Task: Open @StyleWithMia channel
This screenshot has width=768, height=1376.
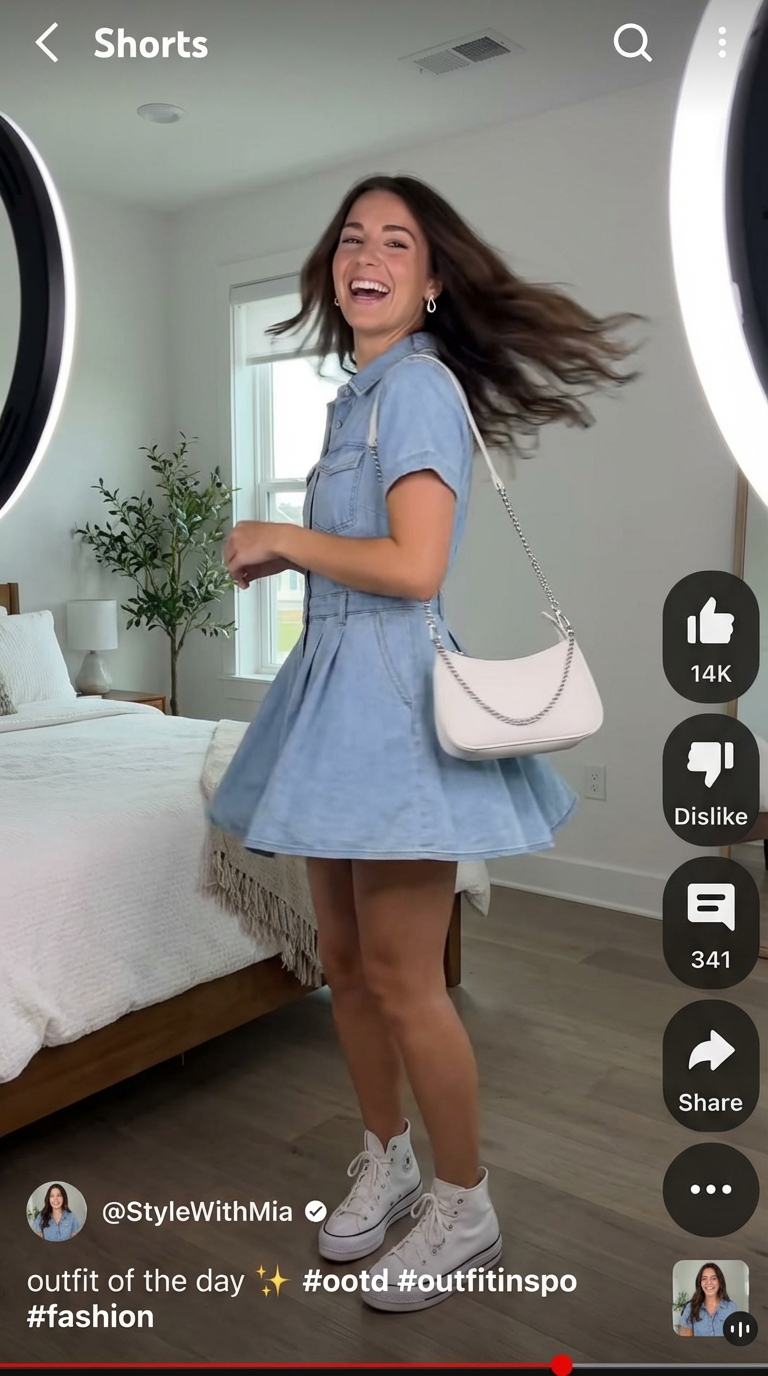Action: pyautogui.click(x=197, y=1212)
